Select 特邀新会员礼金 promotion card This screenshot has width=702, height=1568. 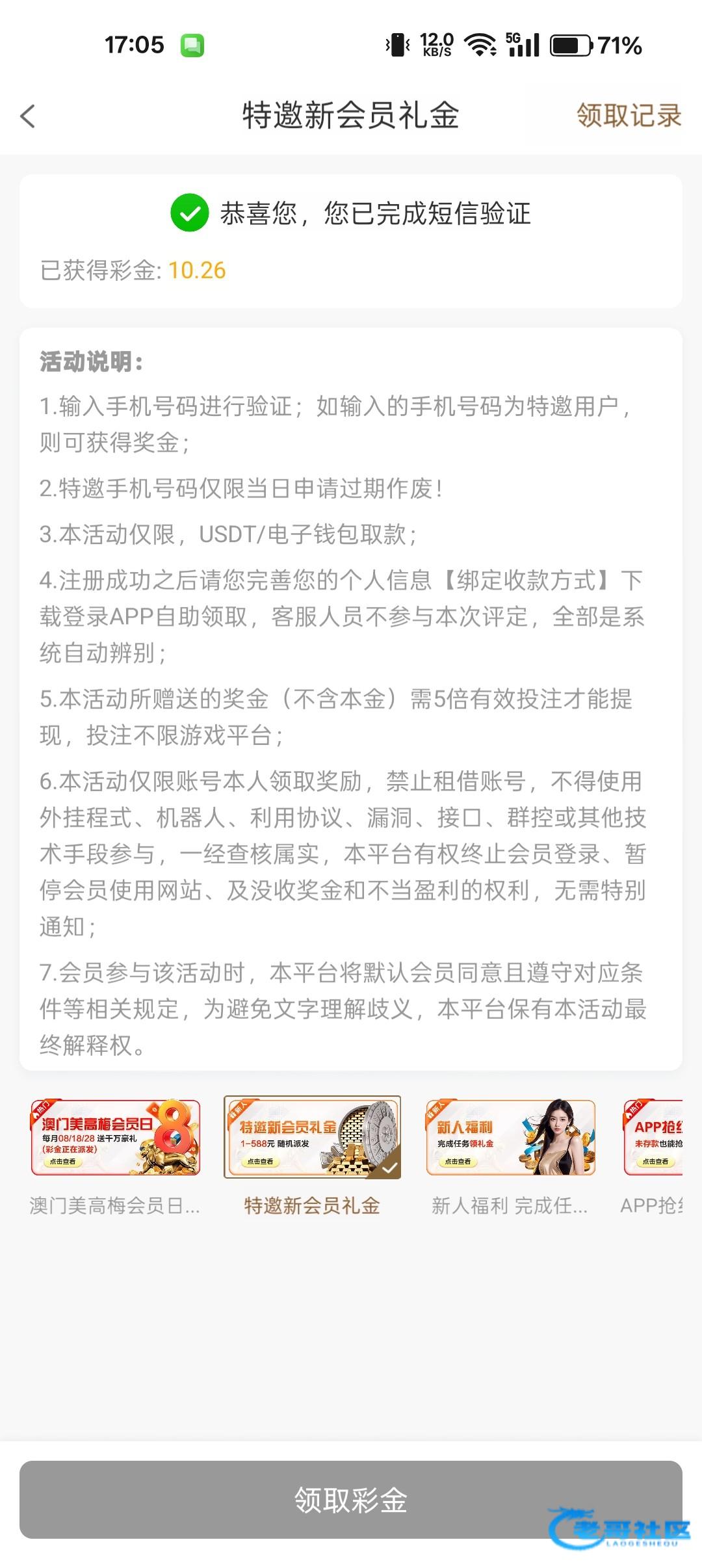click(x=312, y=1138)
